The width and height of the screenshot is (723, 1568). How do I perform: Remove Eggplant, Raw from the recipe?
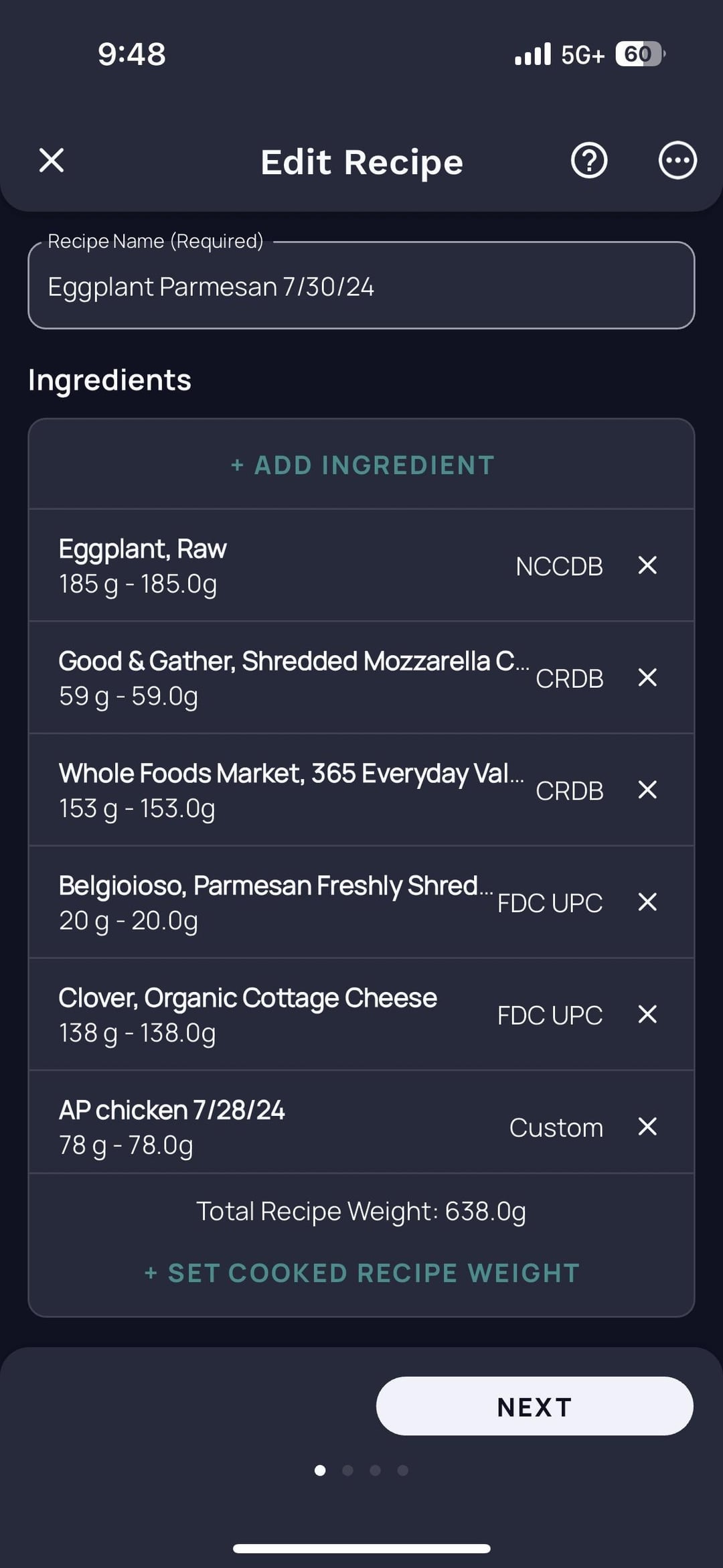[647, 565]
